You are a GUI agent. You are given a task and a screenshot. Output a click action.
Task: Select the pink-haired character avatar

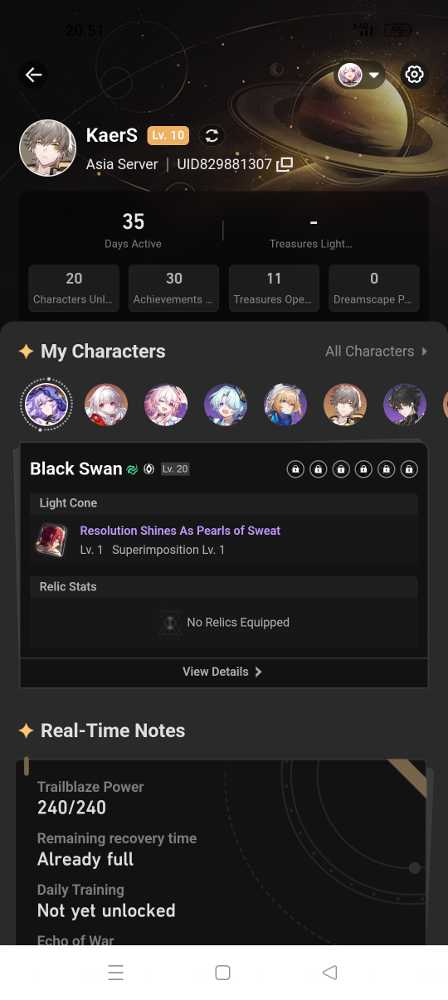[x=166, y=404]
